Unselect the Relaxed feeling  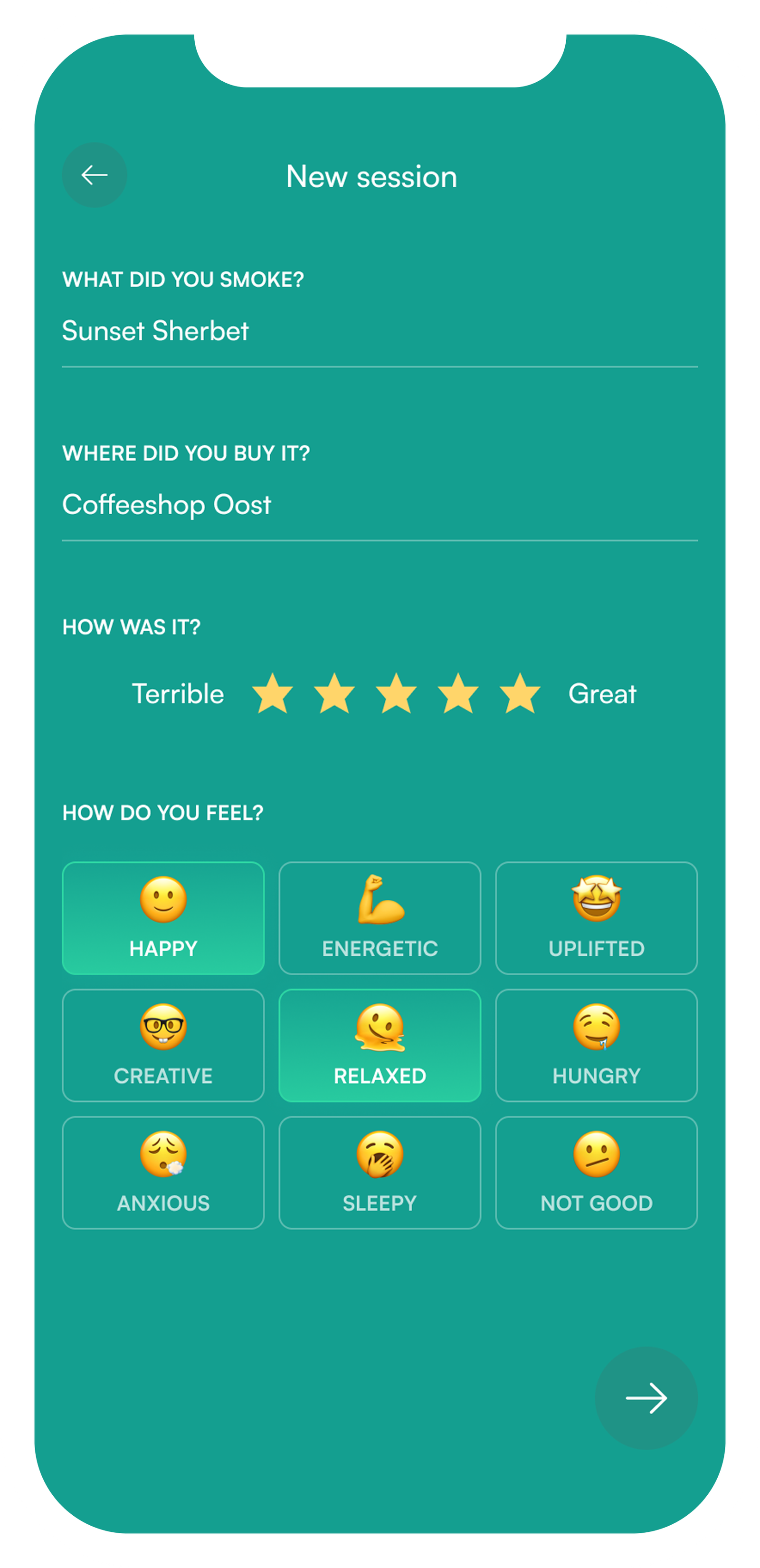coord(380,1045)
